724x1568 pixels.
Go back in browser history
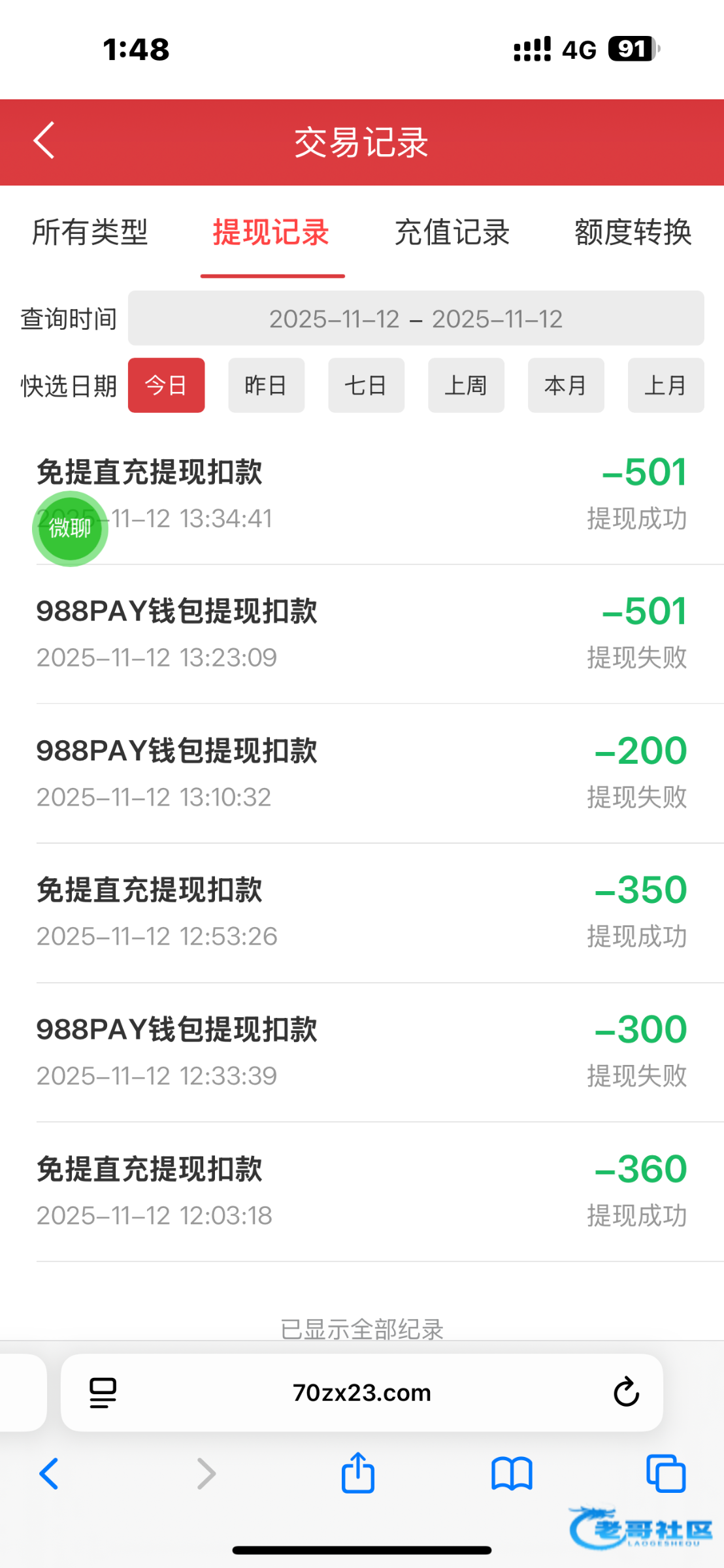(50, 1473)
